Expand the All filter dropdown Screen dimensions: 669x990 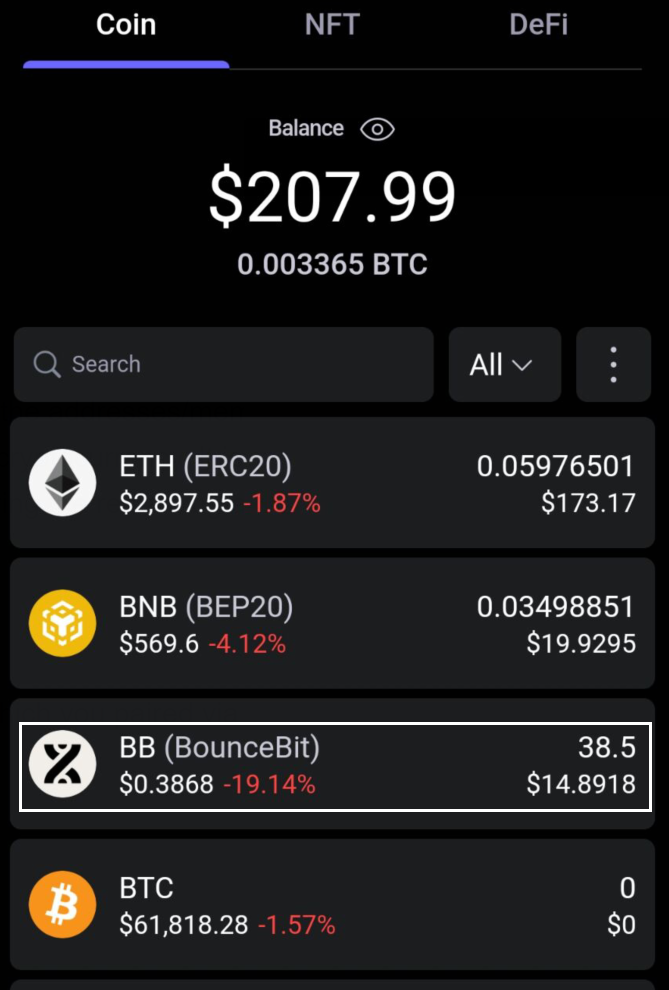tap(504, 365)
